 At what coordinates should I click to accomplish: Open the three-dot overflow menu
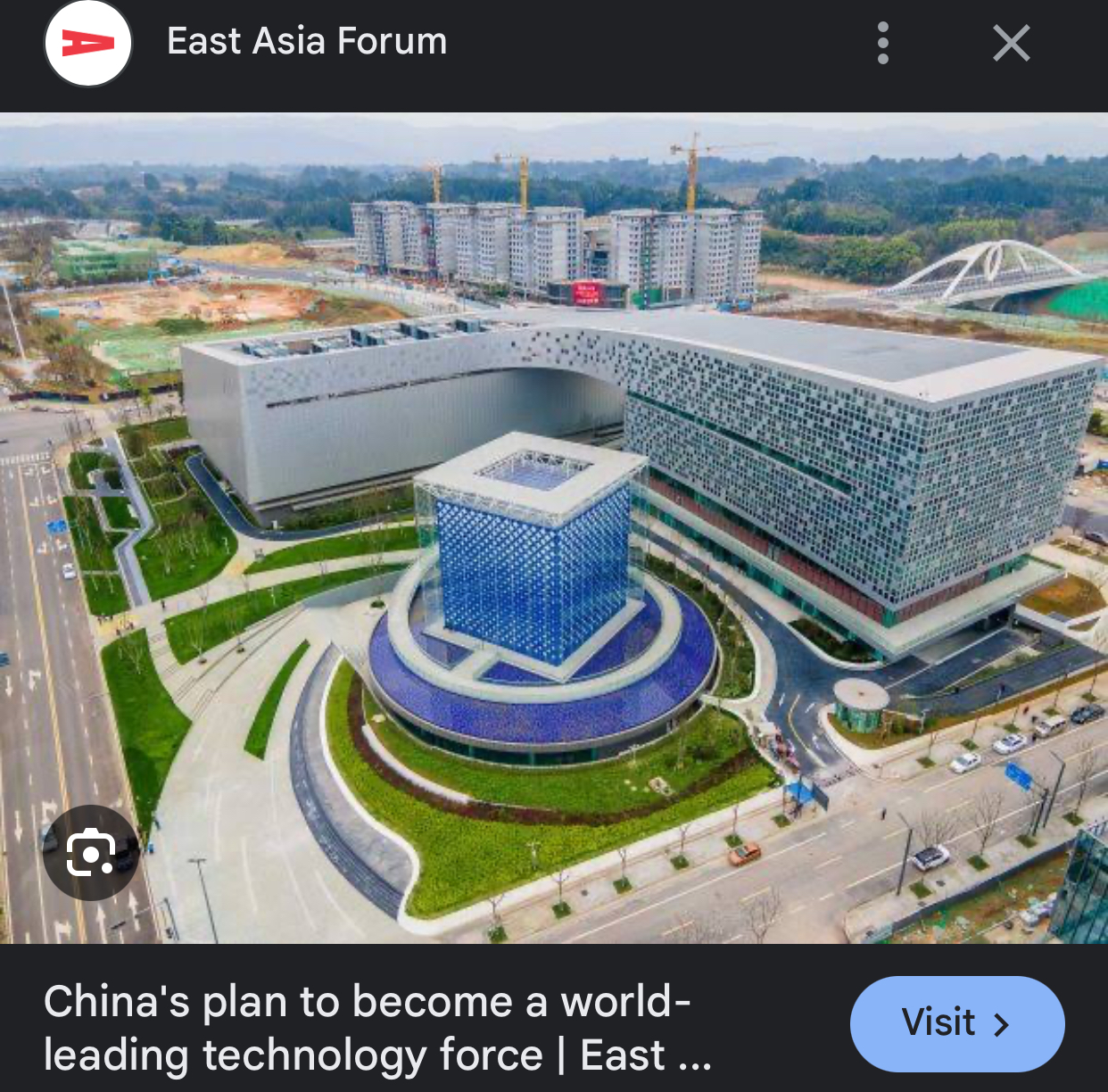(x=883, y=43)
